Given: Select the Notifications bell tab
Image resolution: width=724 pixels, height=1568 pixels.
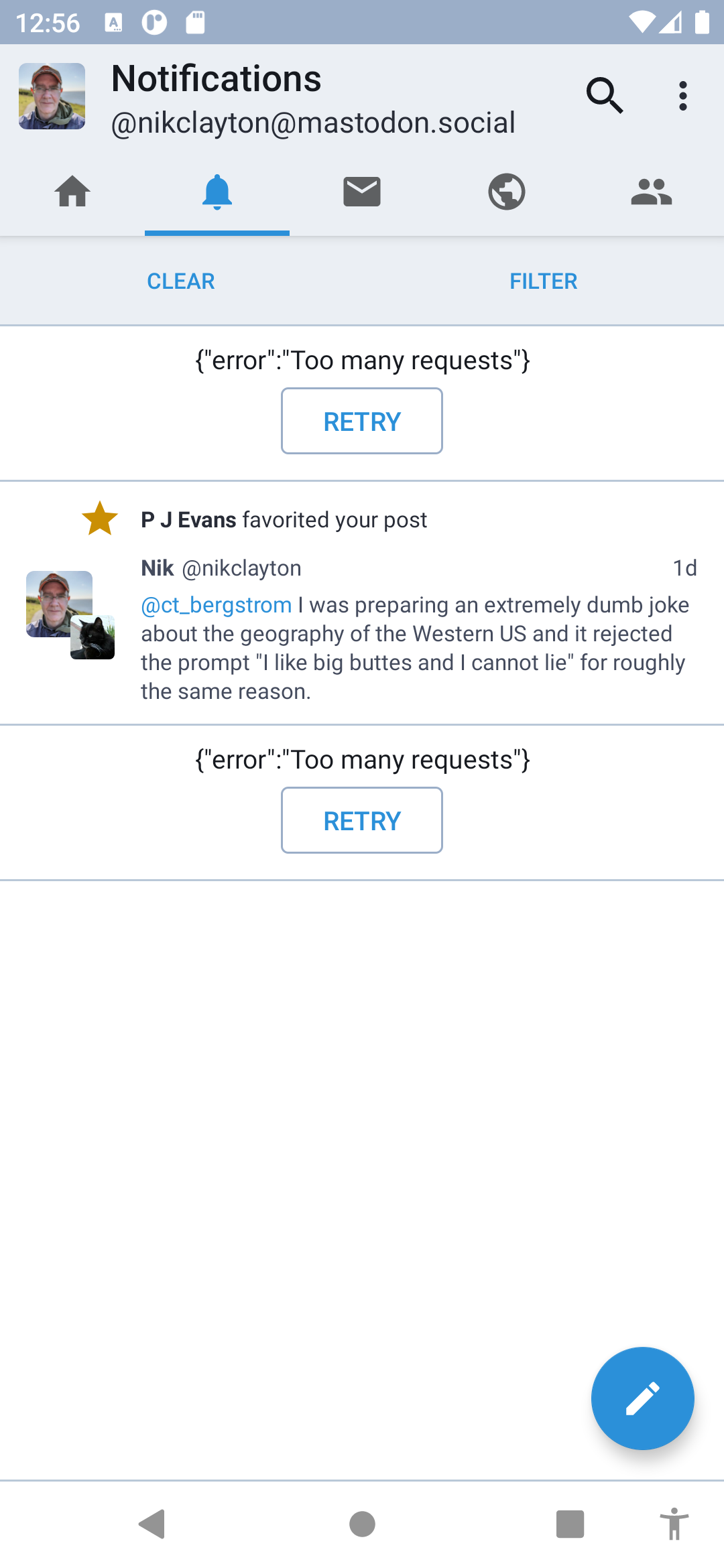Looking at the screenshot, I should click(x=217, y=192).
